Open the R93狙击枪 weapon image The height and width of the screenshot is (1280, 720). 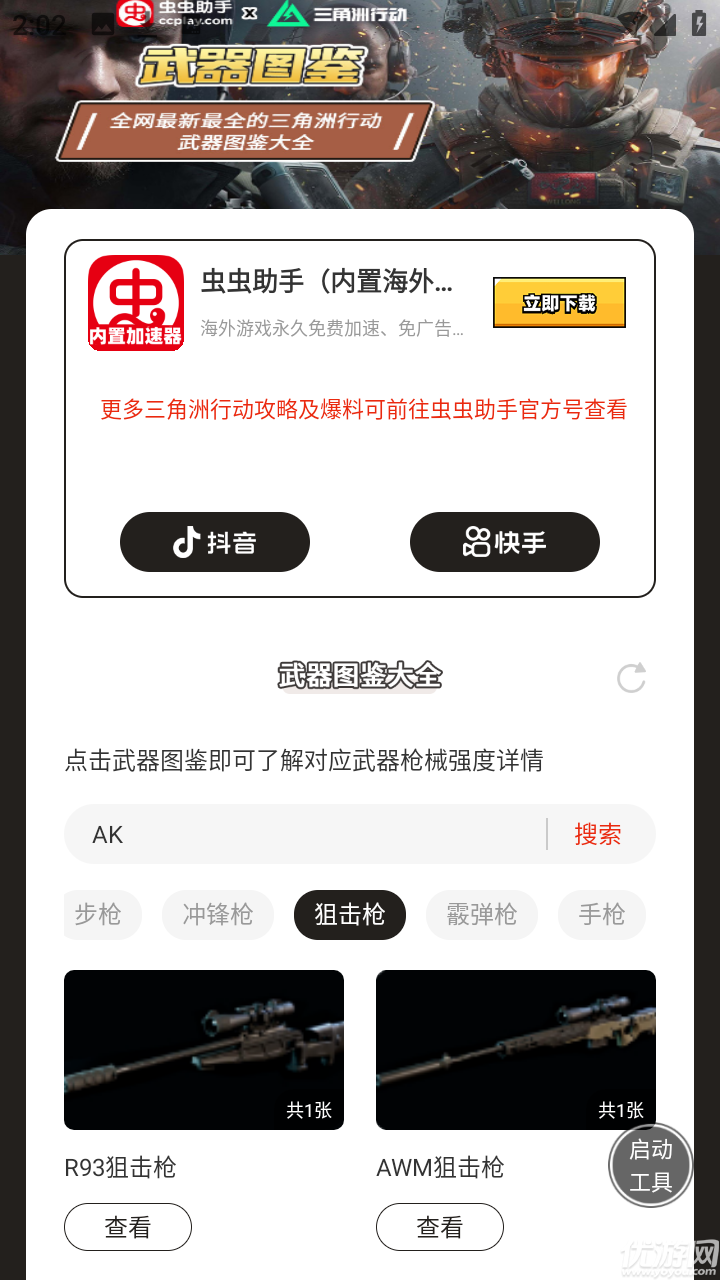204,1050
